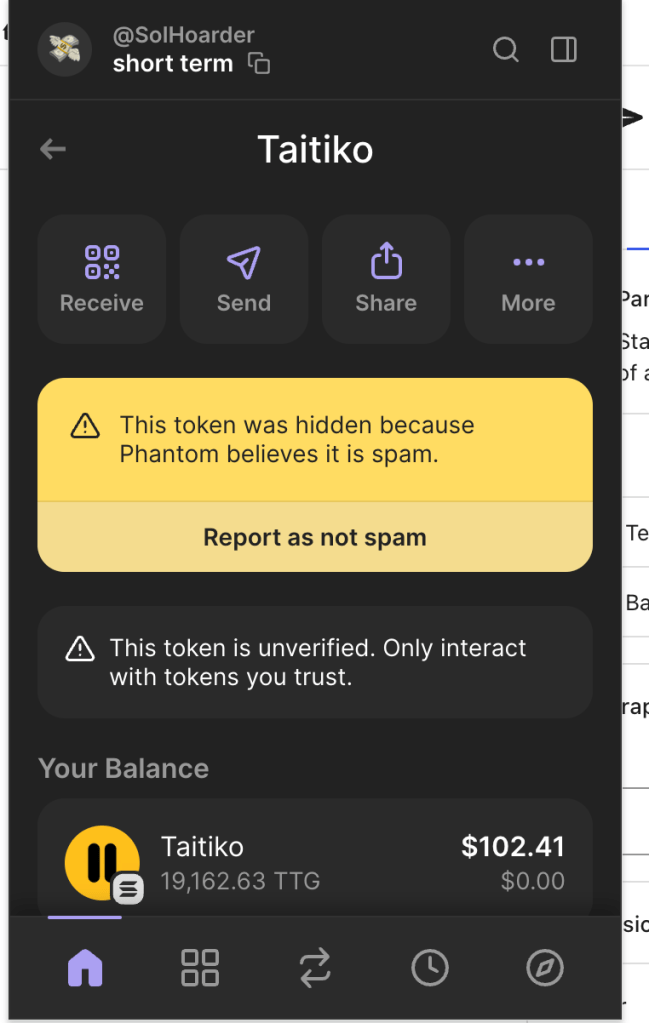Share the Taitiko token

coord(386,279)
